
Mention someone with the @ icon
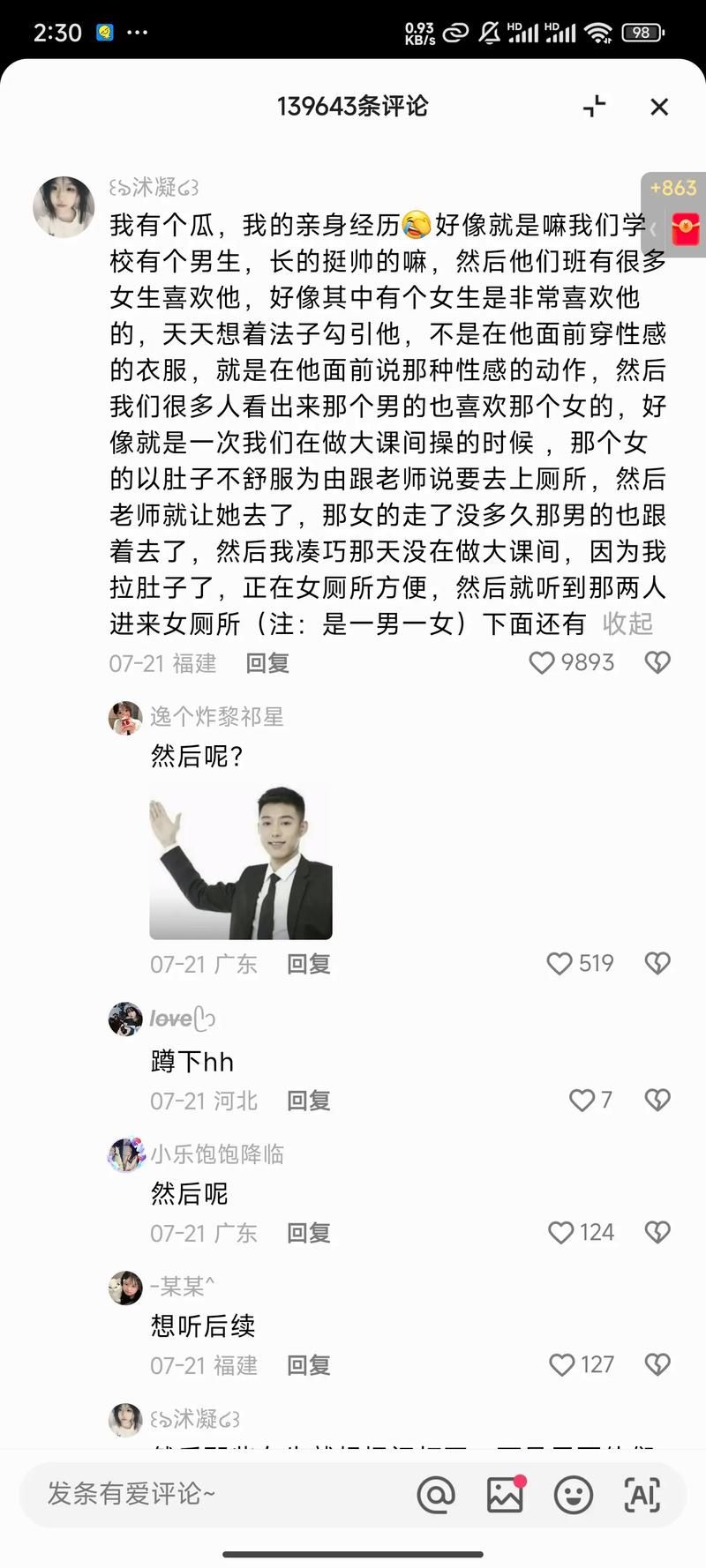(436, 1494)
